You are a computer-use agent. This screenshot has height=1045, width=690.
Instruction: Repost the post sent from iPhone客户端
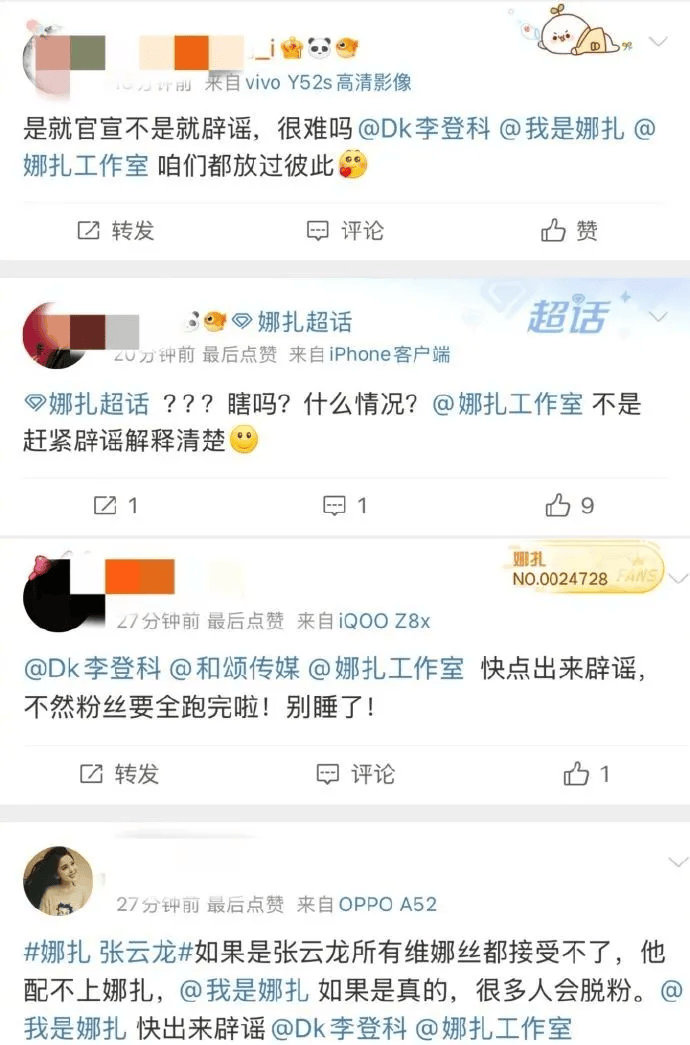click(116, 505)
